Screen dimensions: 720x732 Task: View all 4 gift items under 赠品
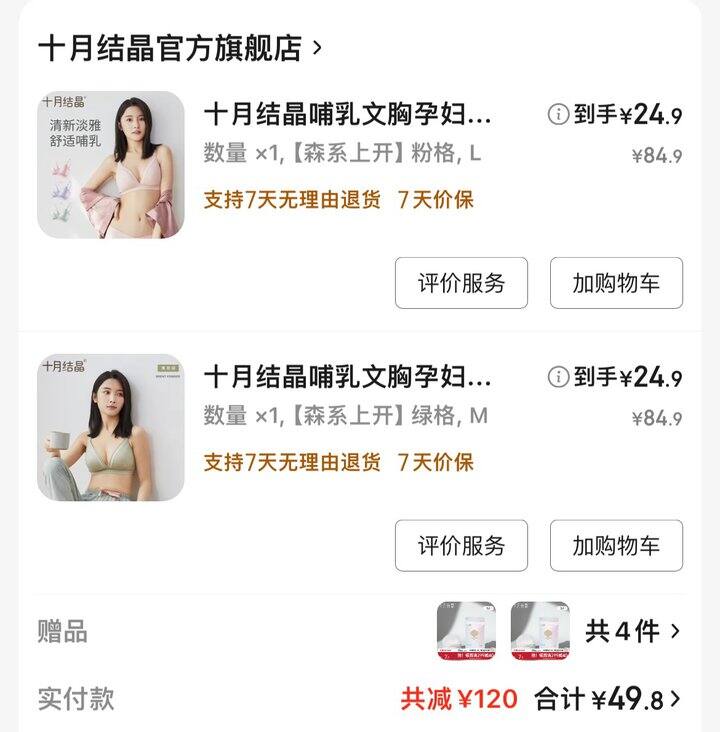(x=632, y=631)
